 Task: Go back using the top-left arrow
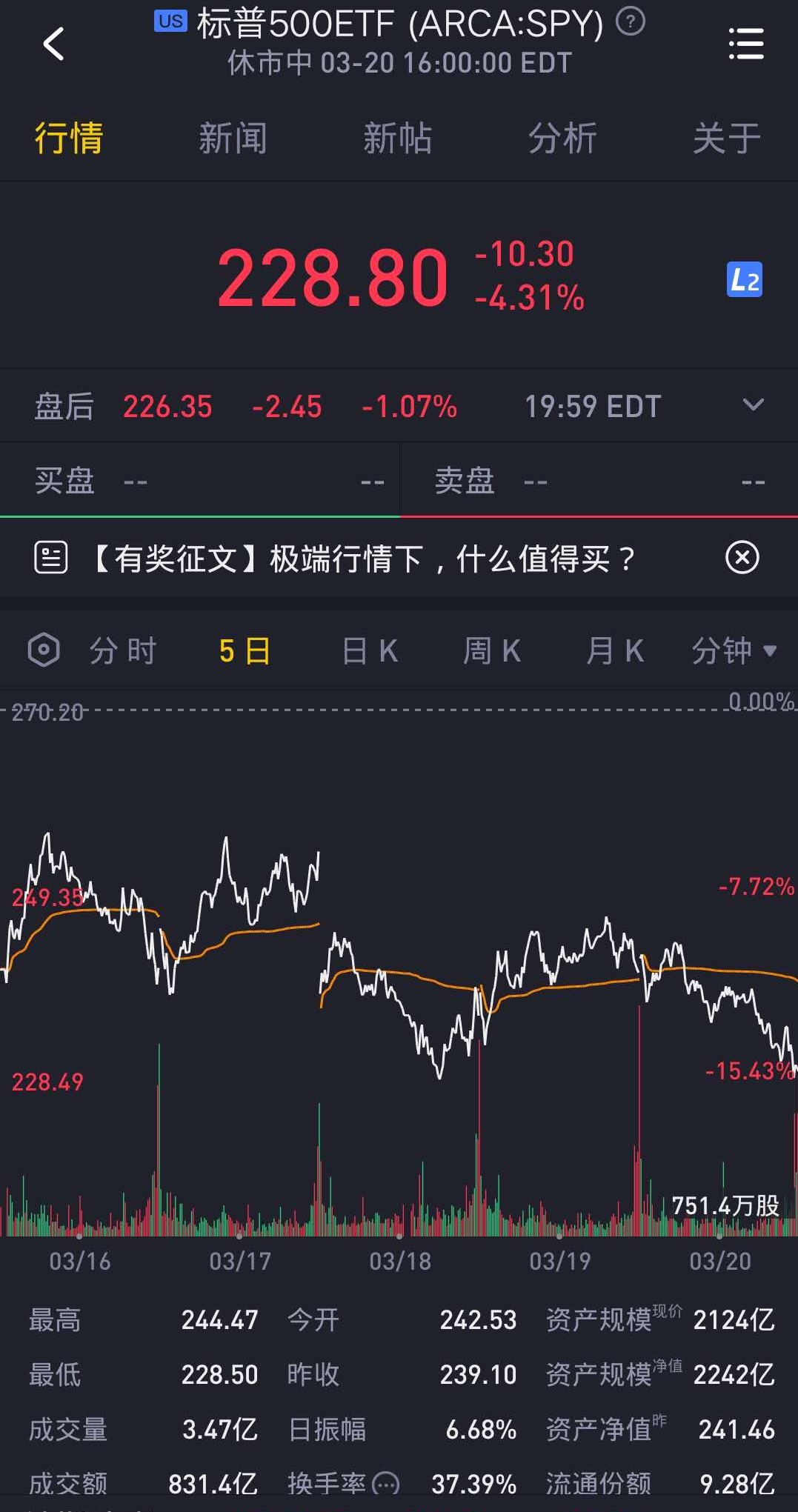coord(53,44)
